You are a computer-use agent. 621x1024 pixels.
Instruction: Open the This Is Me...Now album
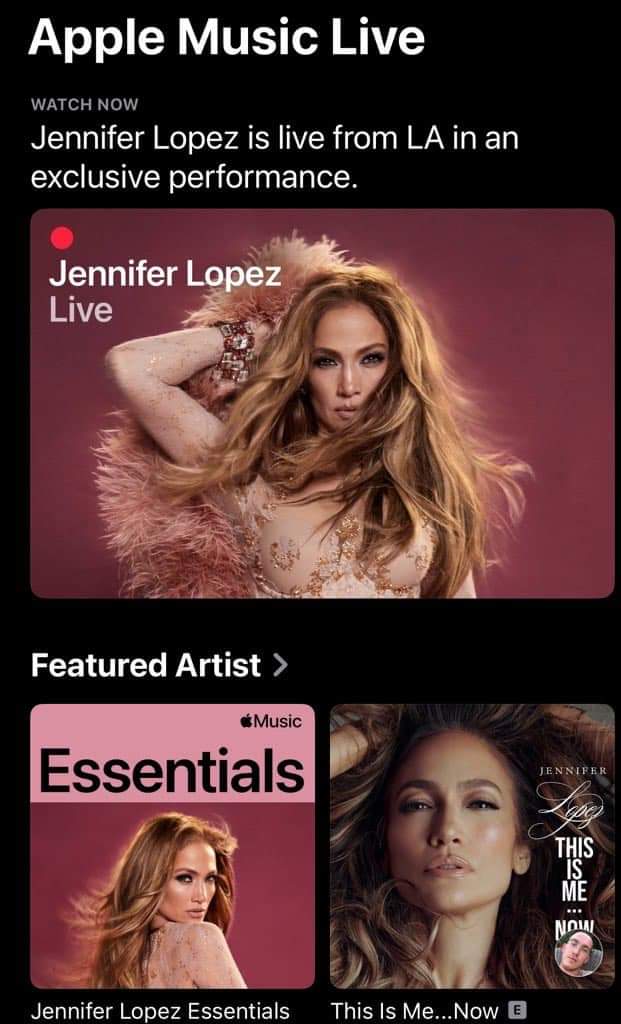point(472,846)
